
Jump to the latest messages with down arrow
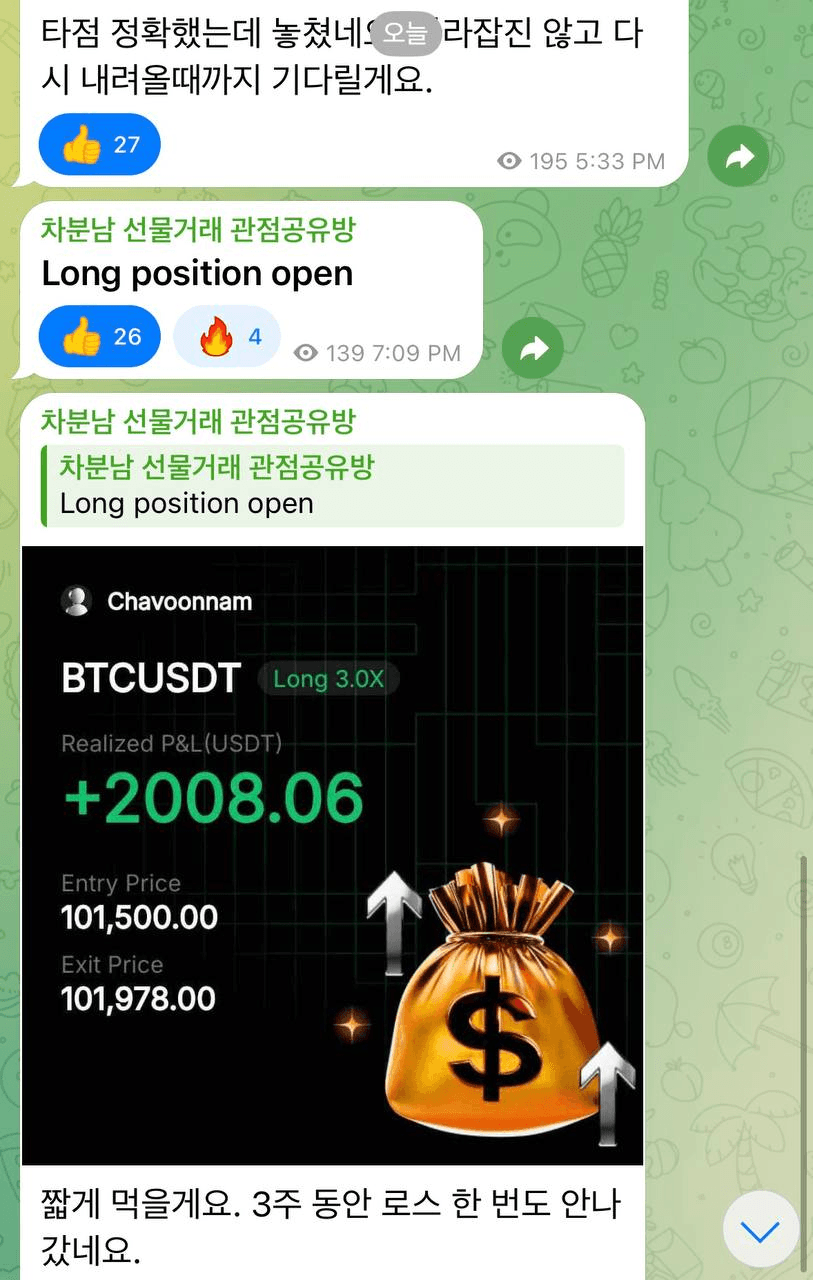[760, 1229]
